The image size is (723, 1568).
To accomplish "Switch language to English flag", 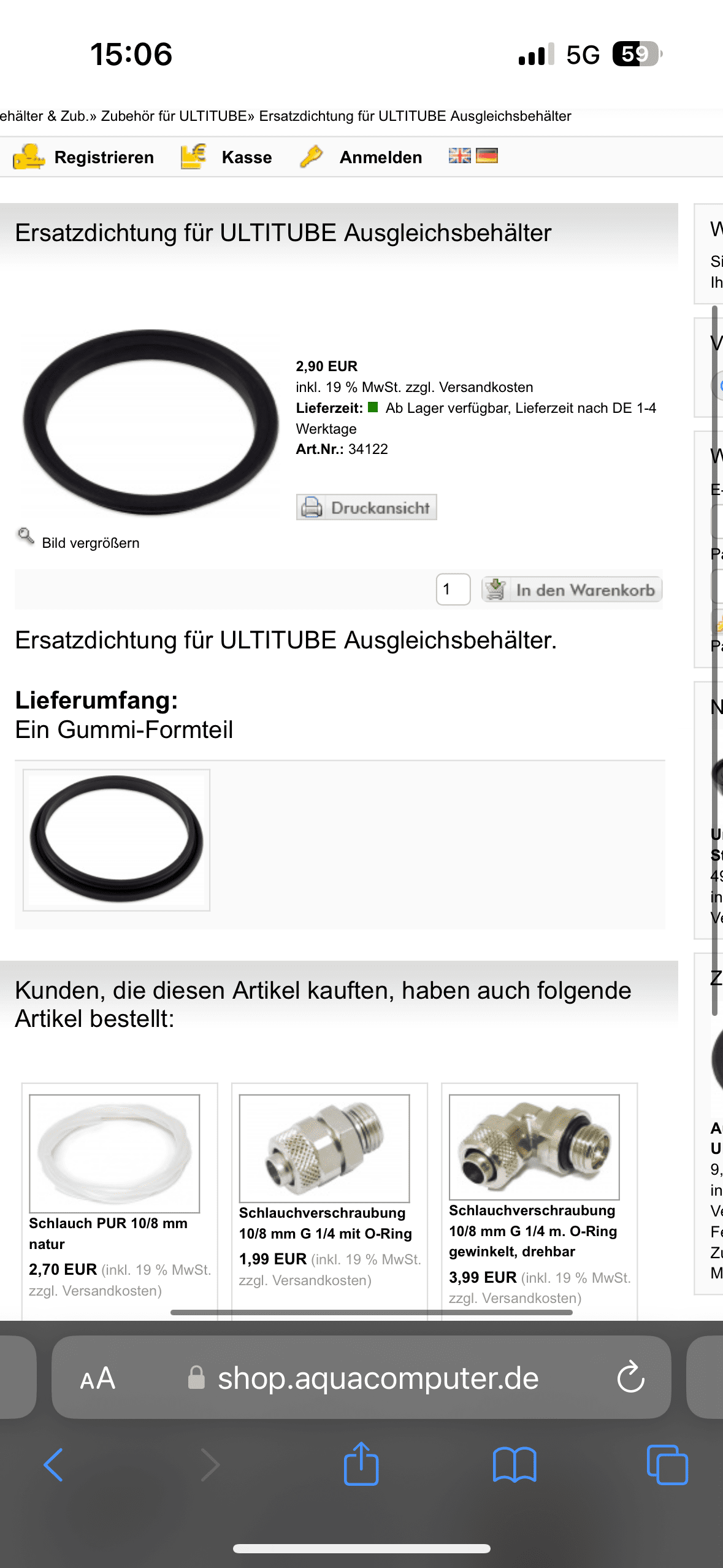I will (459, 156).
